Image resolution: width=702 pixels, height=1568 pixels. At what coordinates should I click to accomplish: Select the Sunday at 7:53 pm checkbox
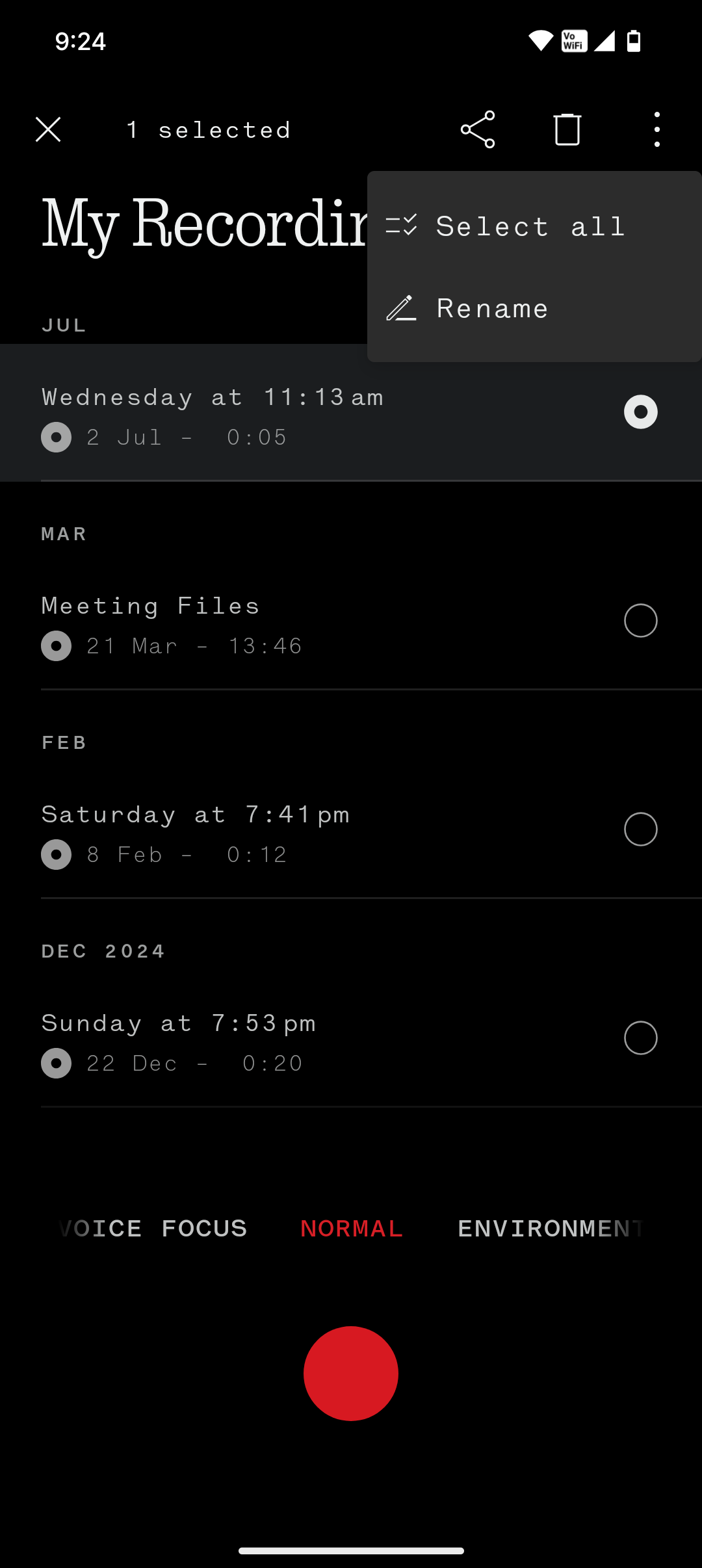point(640,1038)
